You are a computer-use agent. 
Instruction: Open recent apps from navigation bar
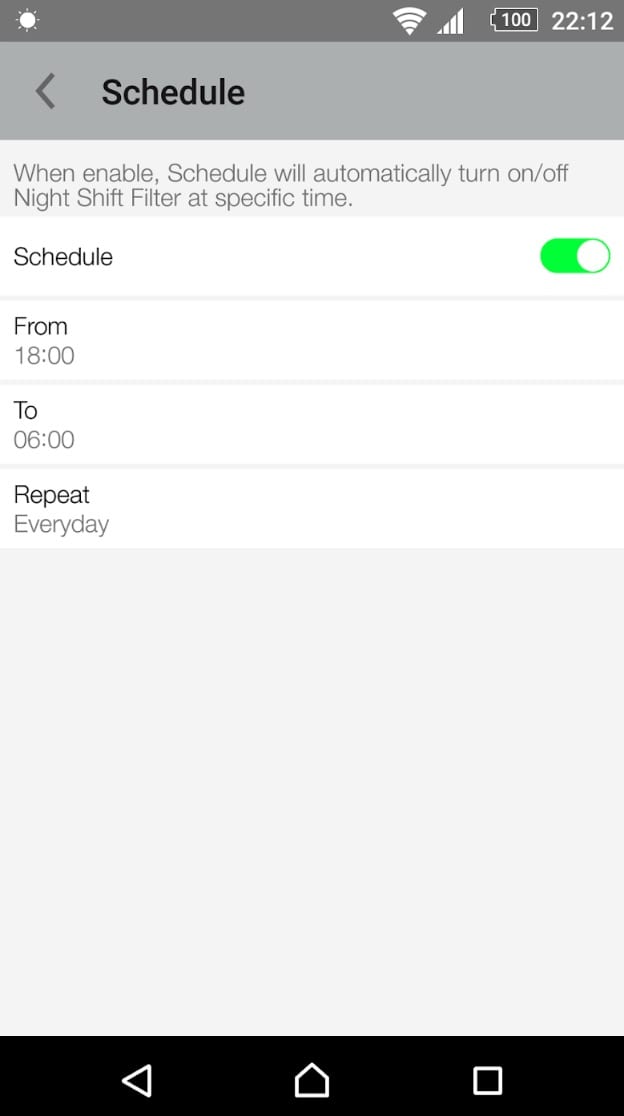click(x=487, y=1080)
